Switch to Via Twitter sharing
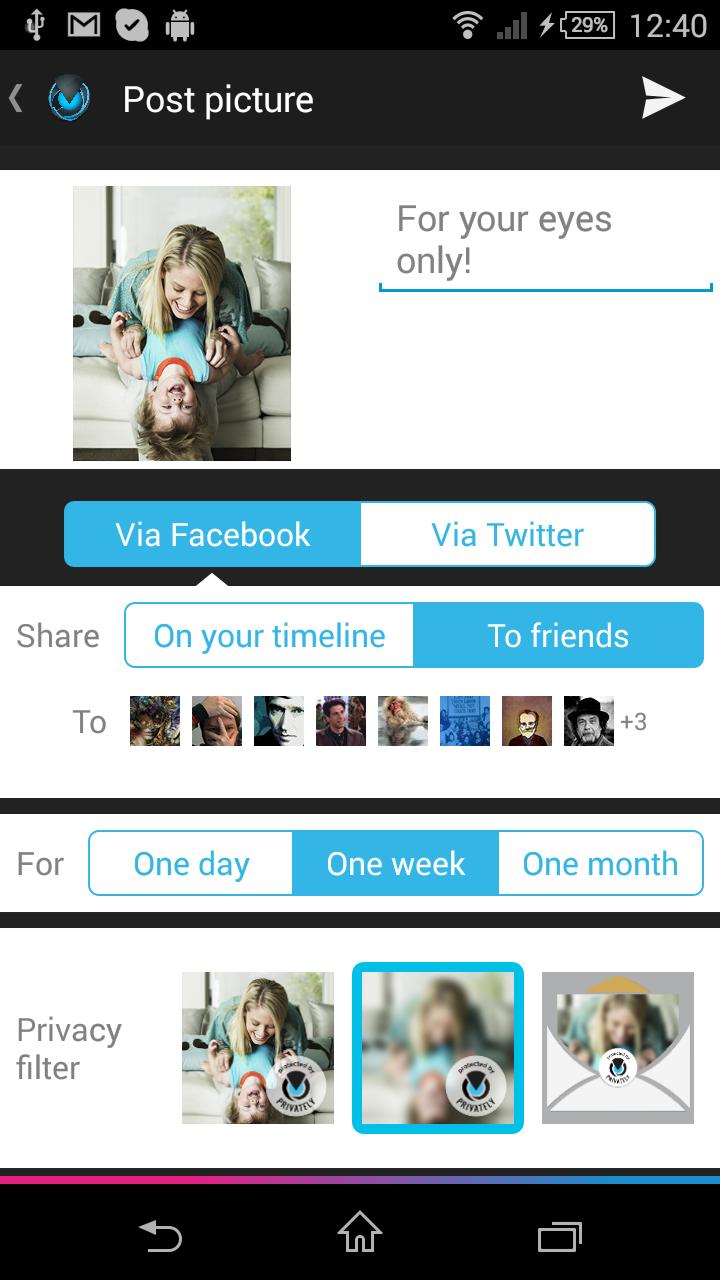 507,535
